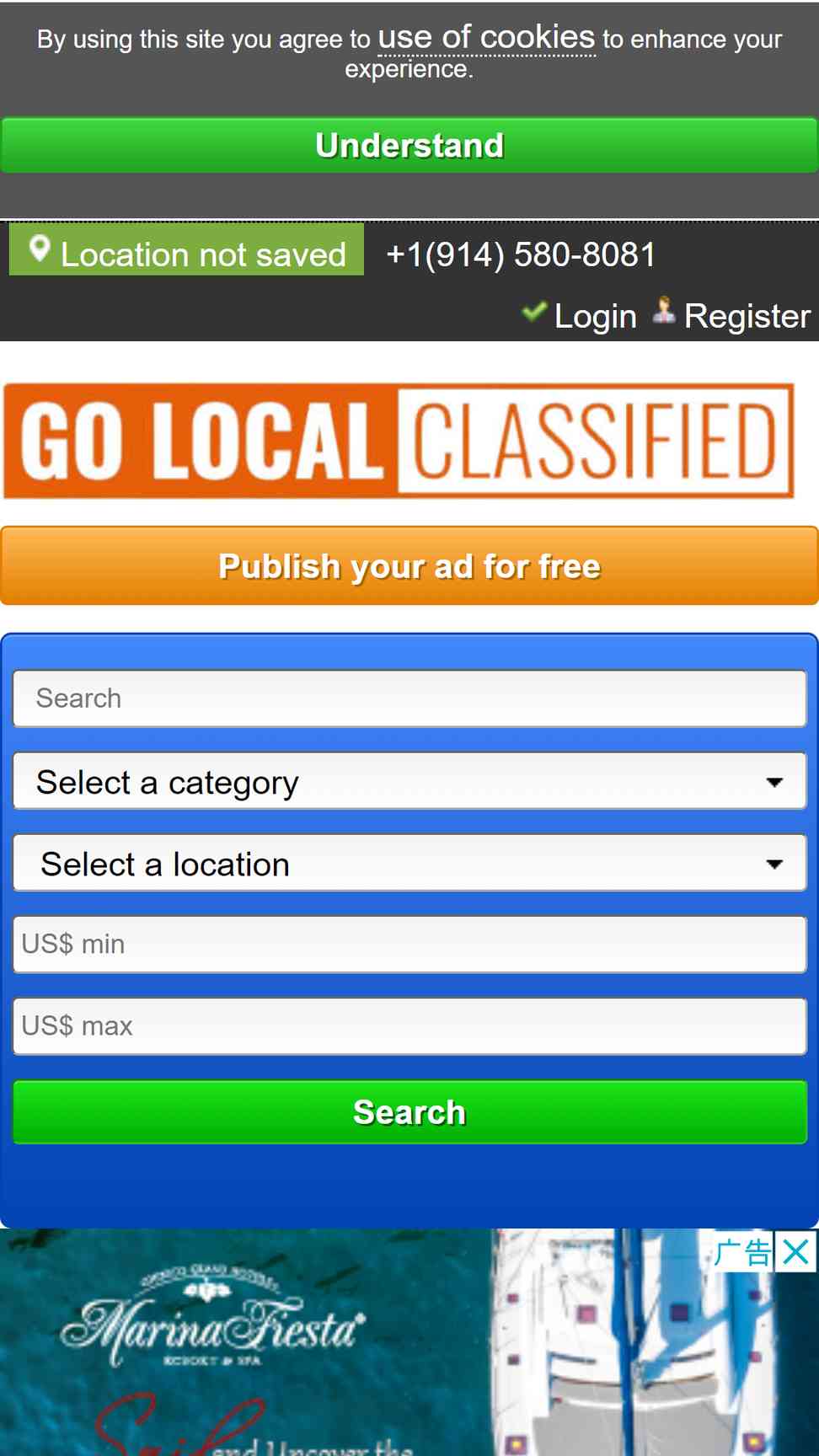This screenshot has width=819, height=1456.
Task: Open the Register link
Action: (731, 315)
